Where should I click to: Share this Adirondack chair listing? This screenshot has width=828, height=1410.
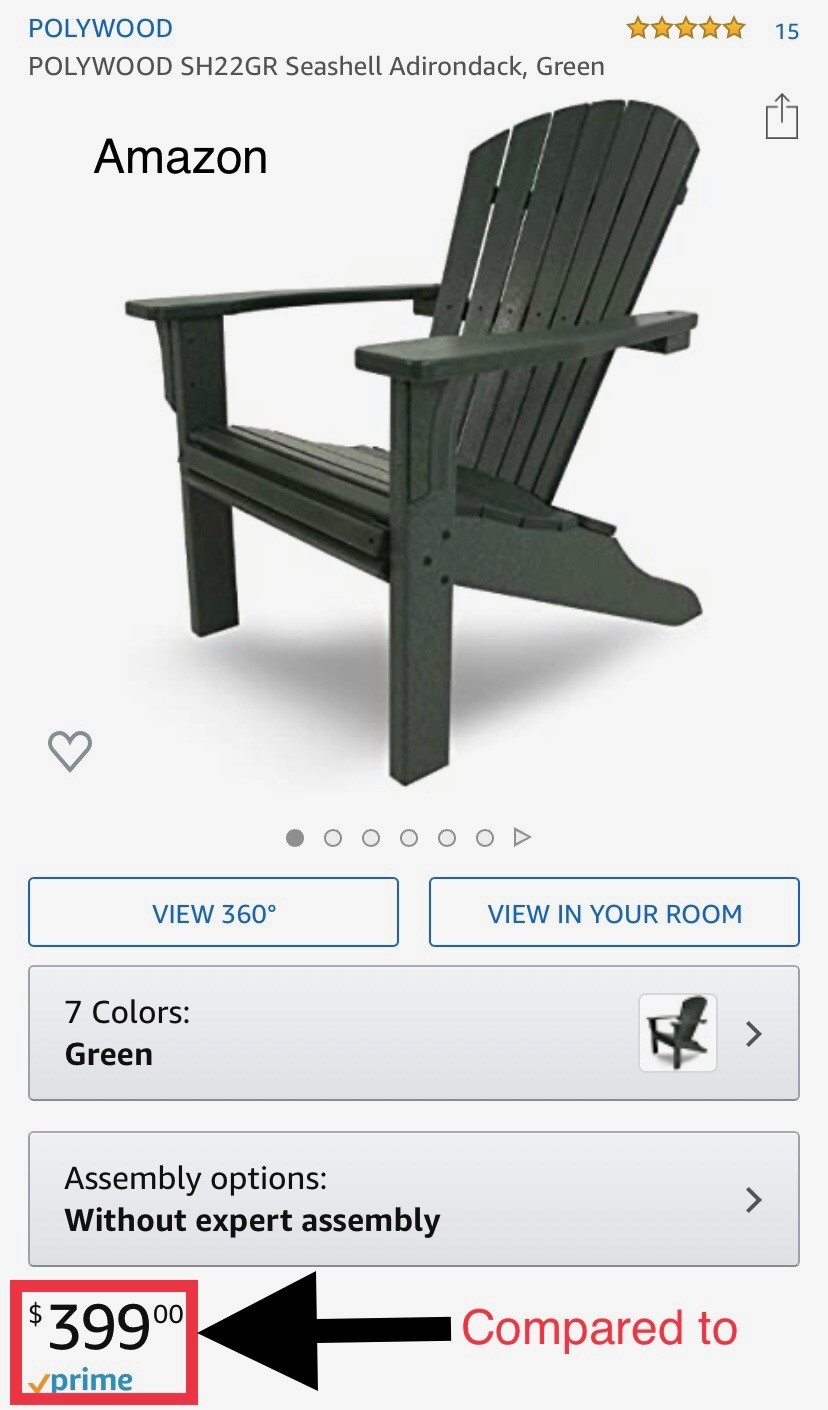point(781,117)
